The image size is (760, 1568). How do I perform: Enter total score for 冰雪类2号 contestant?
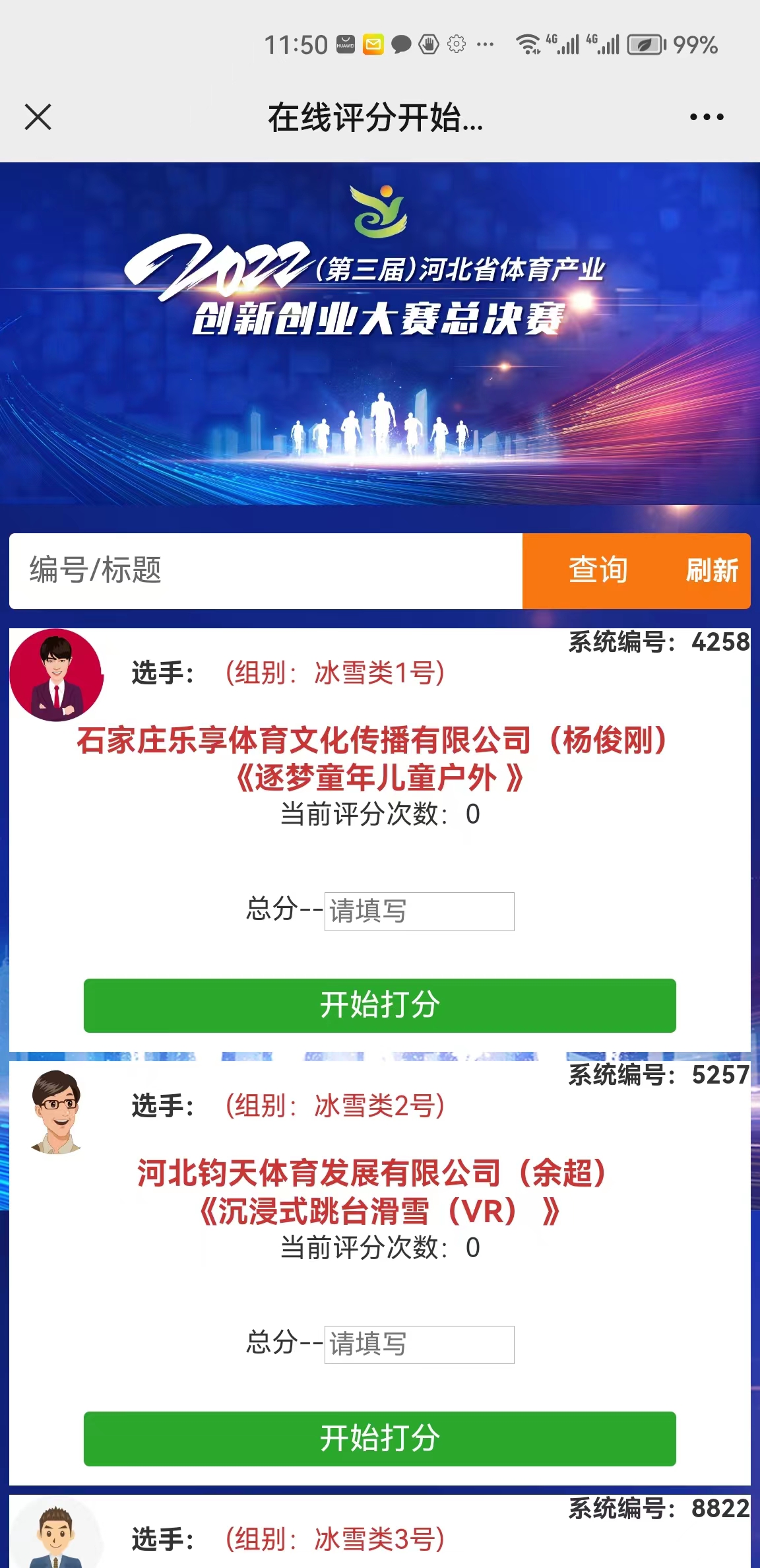(x=419, y=1344)
